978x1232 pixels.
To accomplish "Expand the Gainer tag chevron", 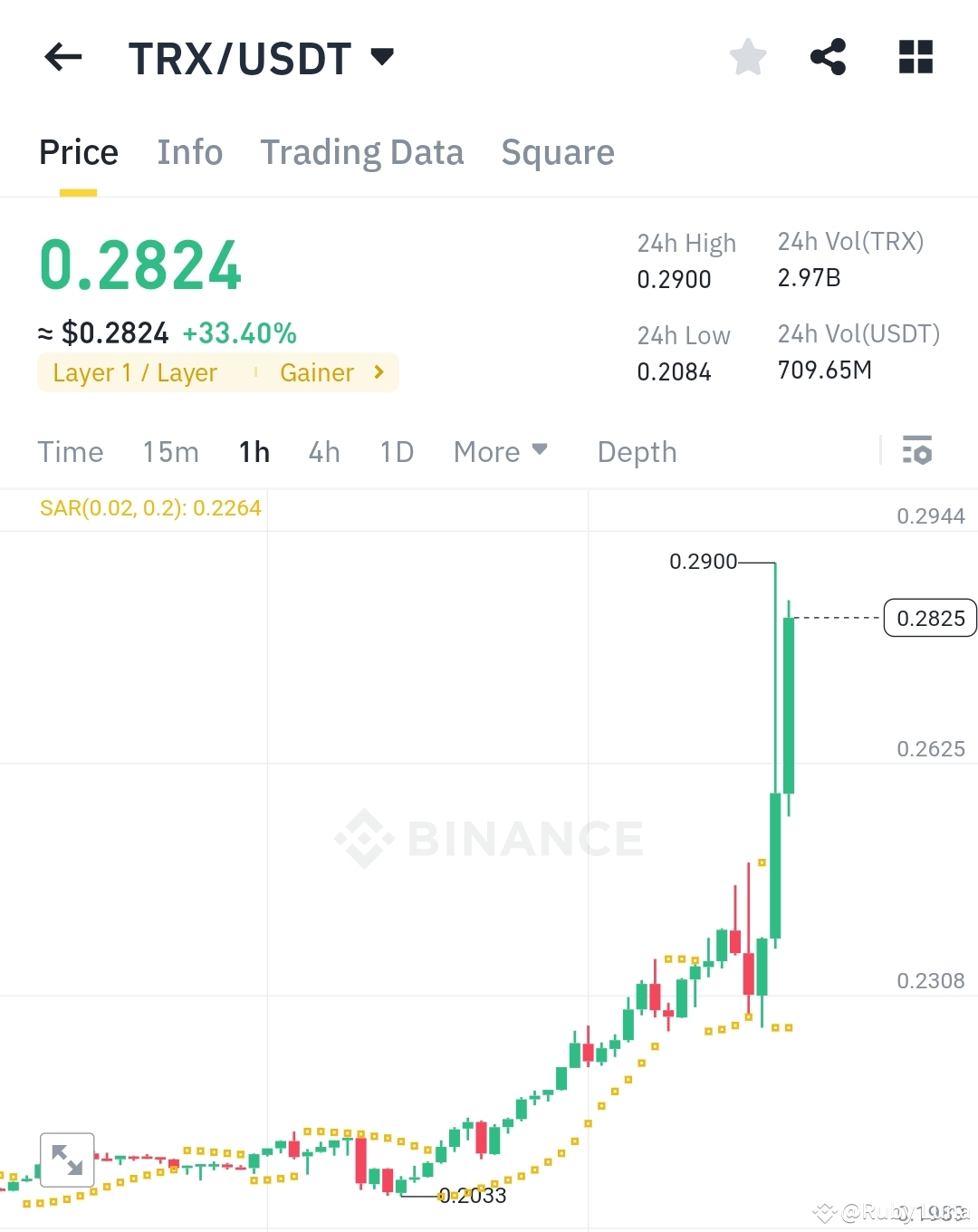I will 378,372.
